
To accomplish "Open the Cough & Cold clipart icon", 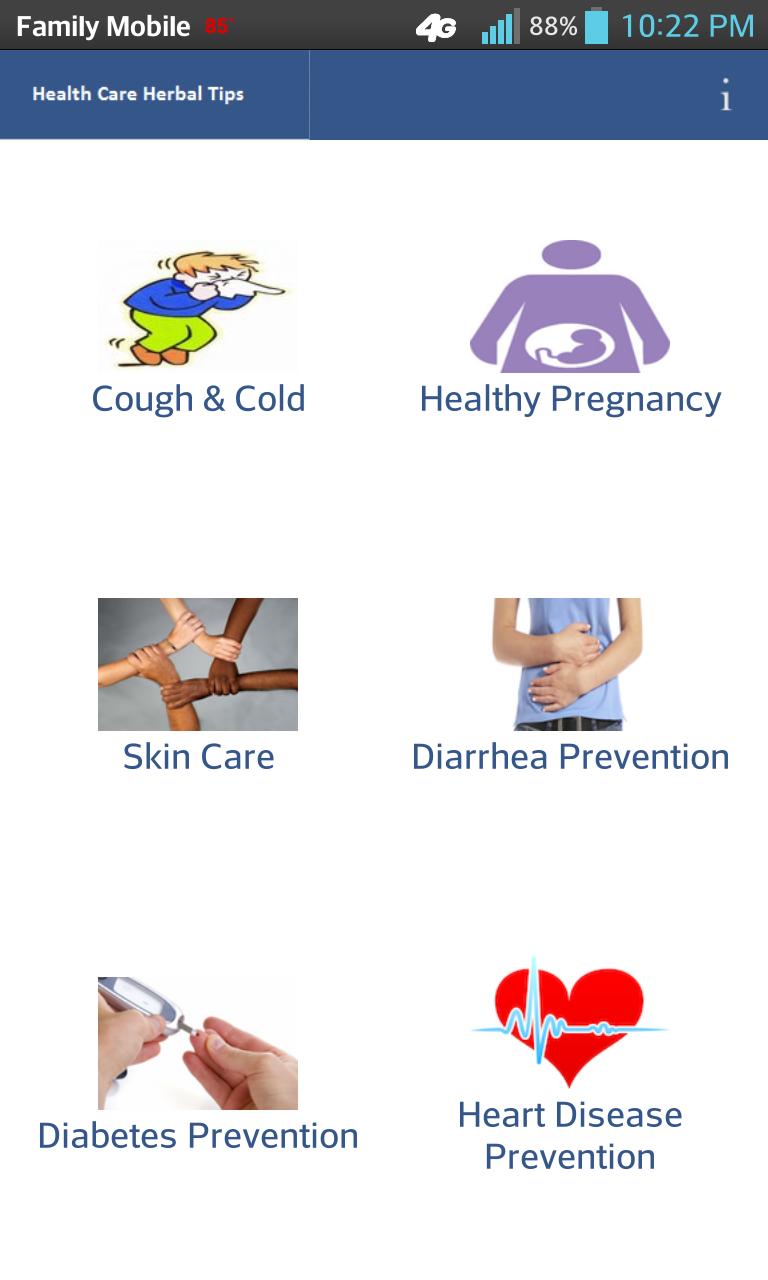I will point(197,305).
